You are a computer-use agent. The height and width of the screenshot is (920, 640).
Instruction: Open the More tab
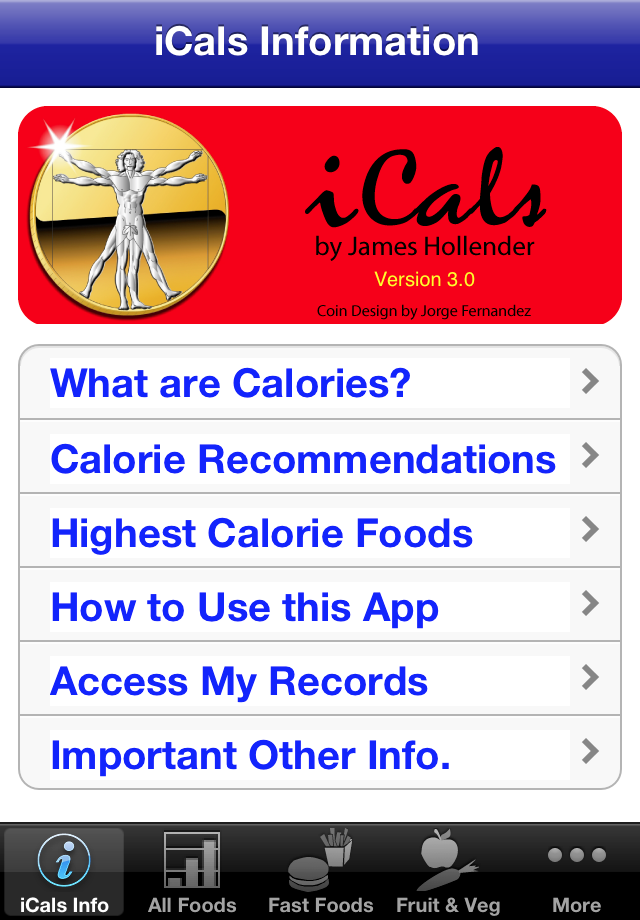point(576,872)
